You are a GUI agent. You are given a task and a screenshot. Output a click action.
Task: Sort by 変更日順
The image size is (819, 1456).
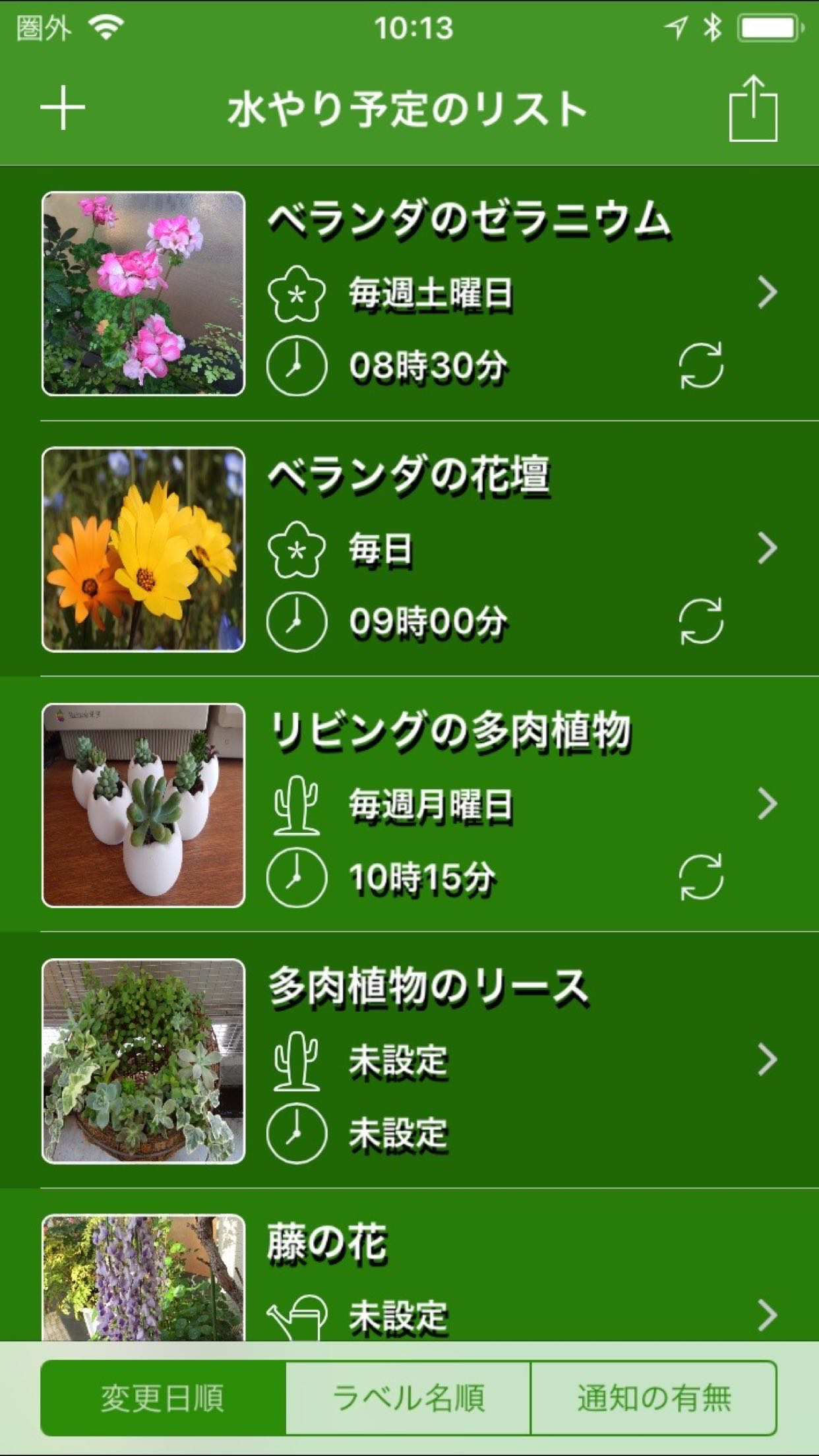(163, 1398)
